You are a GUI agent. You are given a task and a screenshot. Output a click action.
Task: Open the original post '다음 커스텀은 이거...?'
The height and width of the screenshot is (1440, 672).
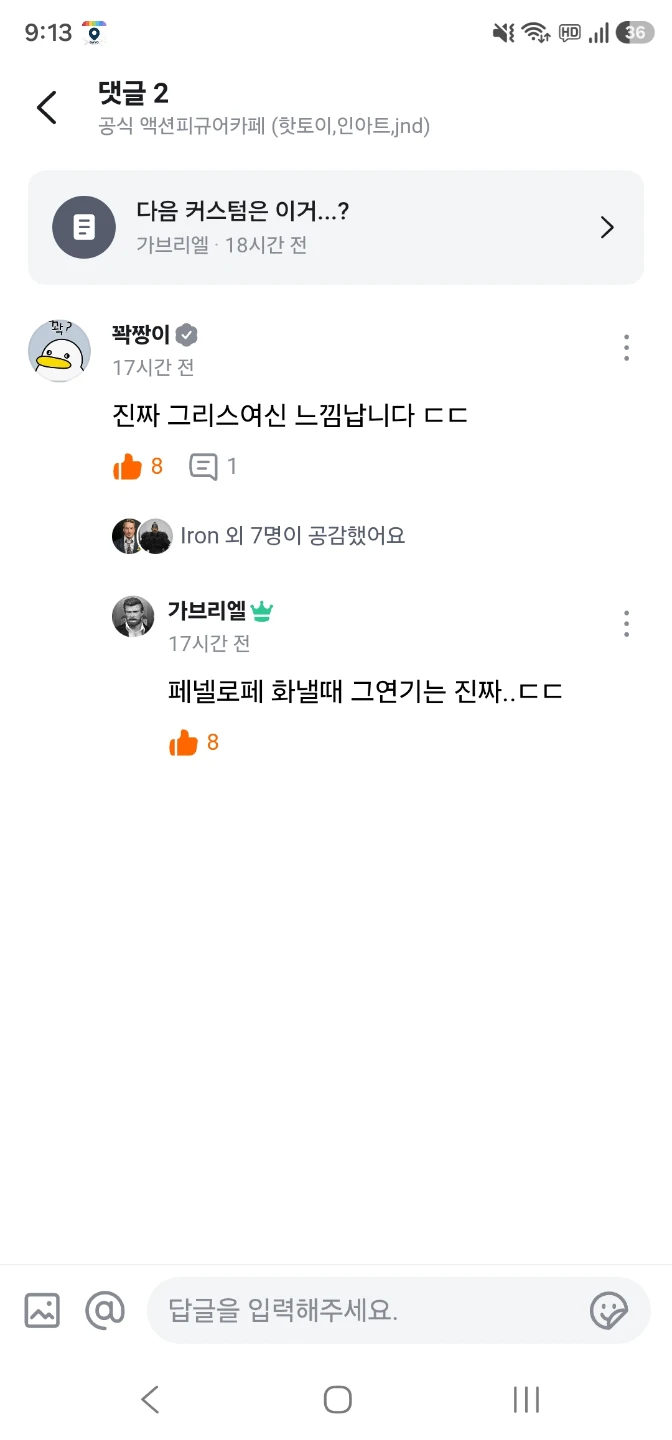point(336,228)
